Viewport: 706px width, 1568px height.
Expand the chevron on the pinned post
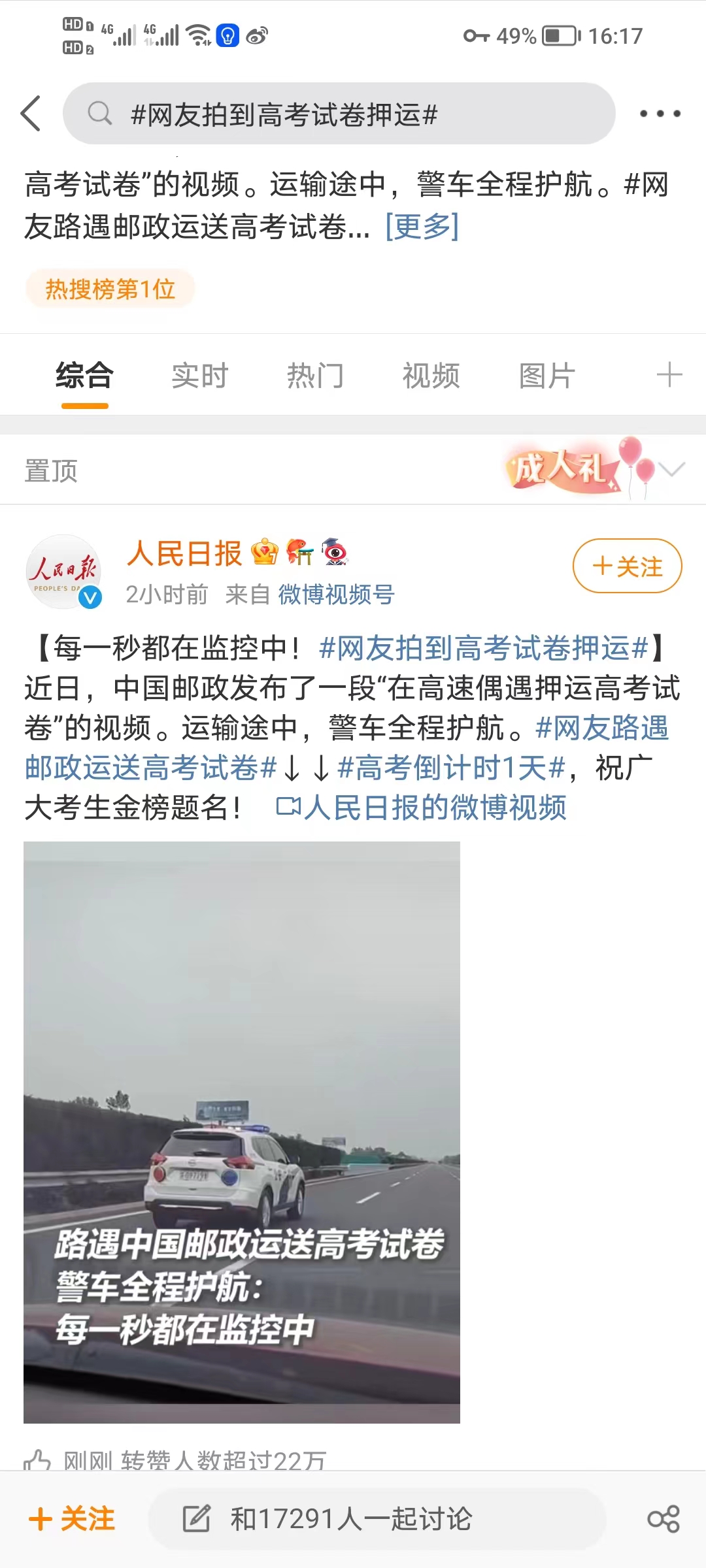tap(672, 469)
